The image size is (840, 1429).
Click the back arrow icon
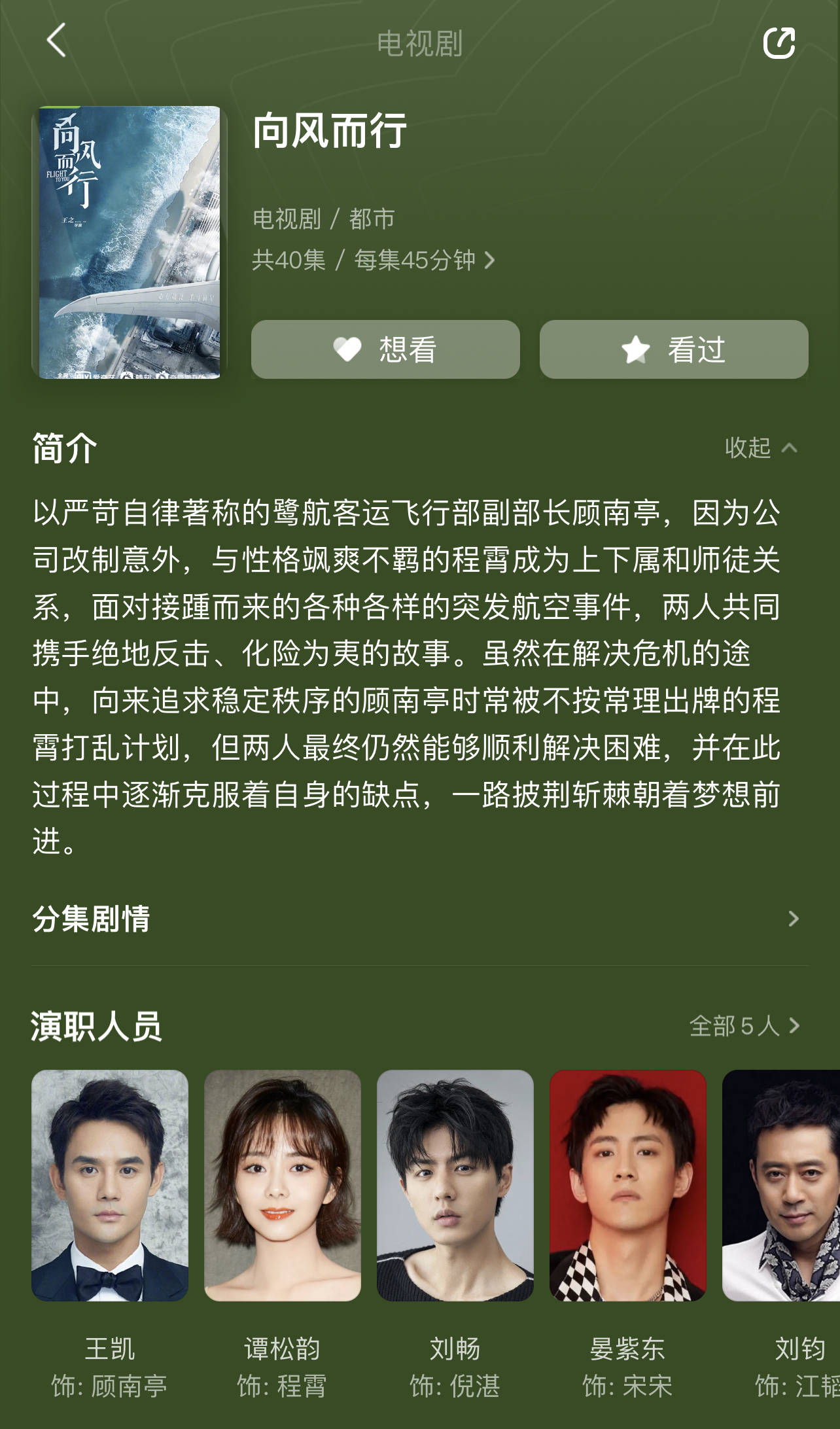pyautogui.click(x=55, y=42)
